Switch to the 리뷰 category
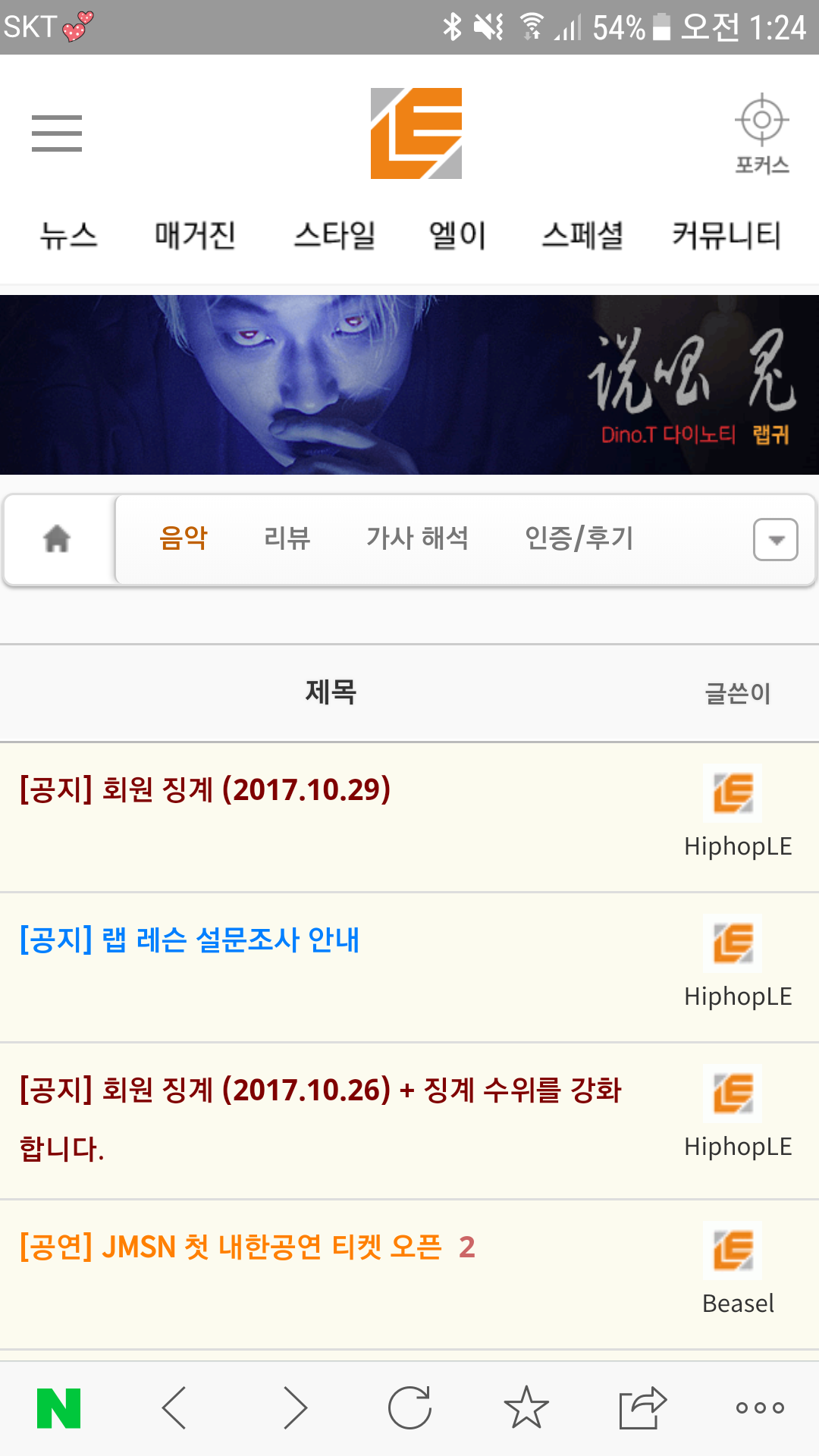The image size is (819, 1456). click(287, 538)
